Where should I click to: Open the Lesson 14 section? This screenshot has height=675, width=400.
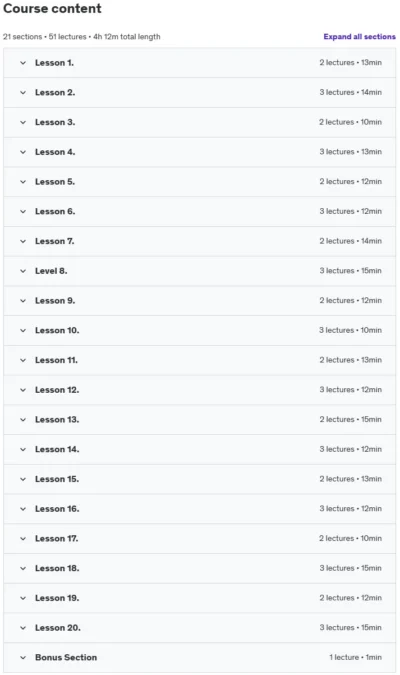(x=200, y=449)
